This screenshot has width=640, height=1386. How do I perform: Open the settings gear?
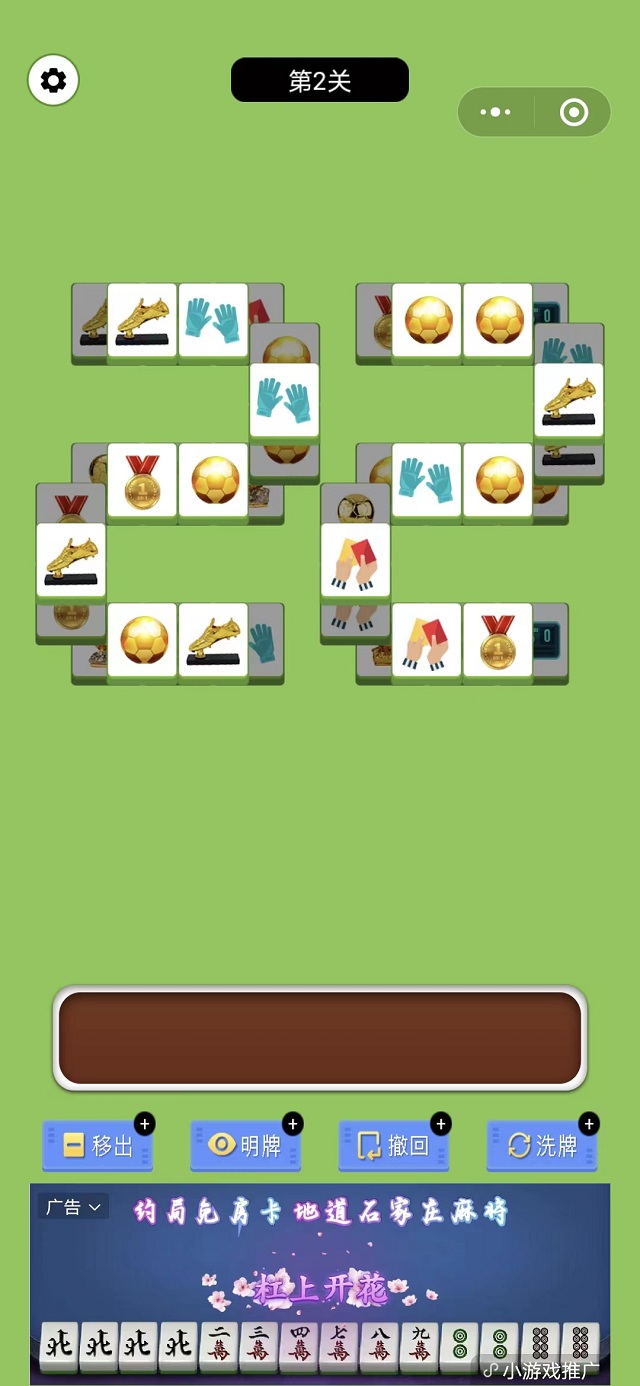pyautogui.click(x=53, y=80)
